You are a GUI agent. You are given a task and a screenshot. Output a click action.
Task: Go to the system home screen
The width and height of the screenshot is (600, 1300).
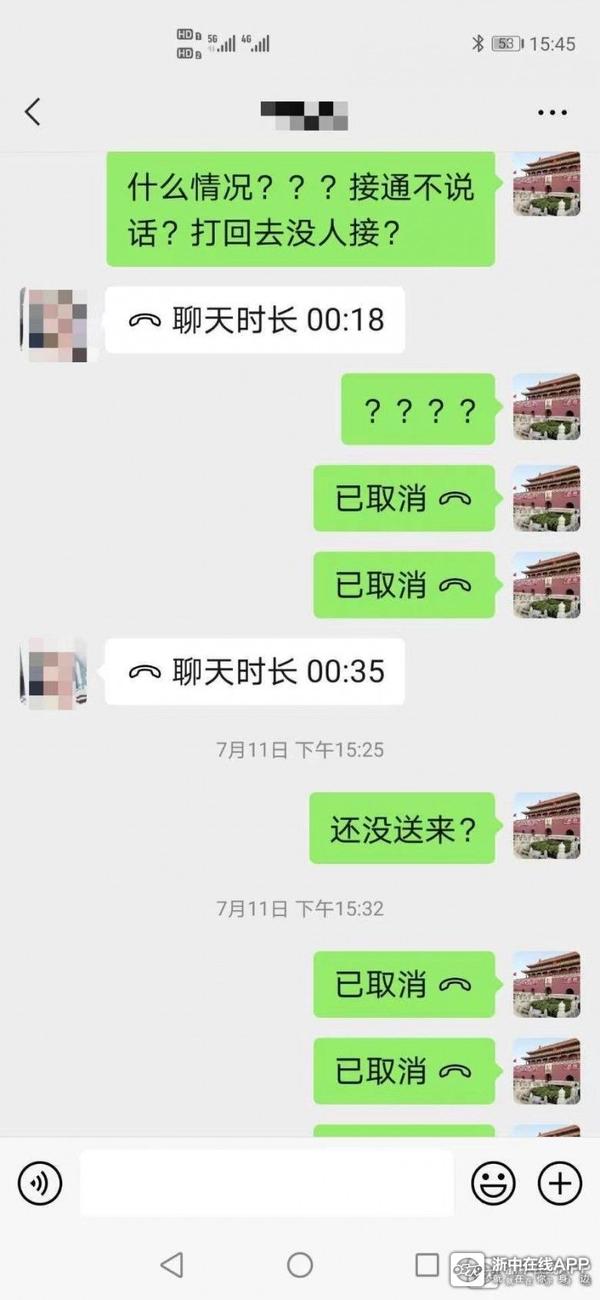(300, 1265)
